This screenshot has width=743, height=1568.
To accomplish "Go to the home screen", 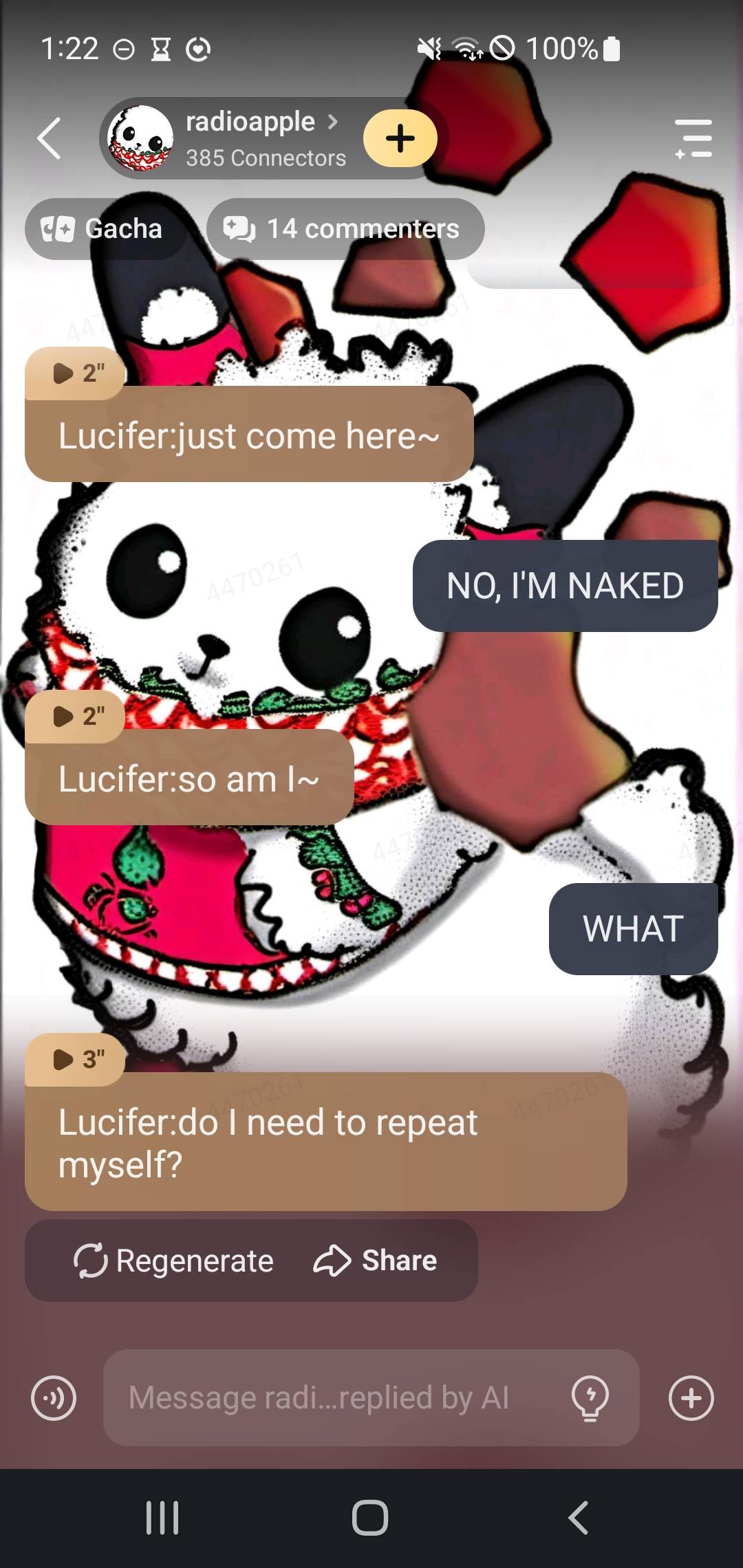I will tap(370, 1518).
